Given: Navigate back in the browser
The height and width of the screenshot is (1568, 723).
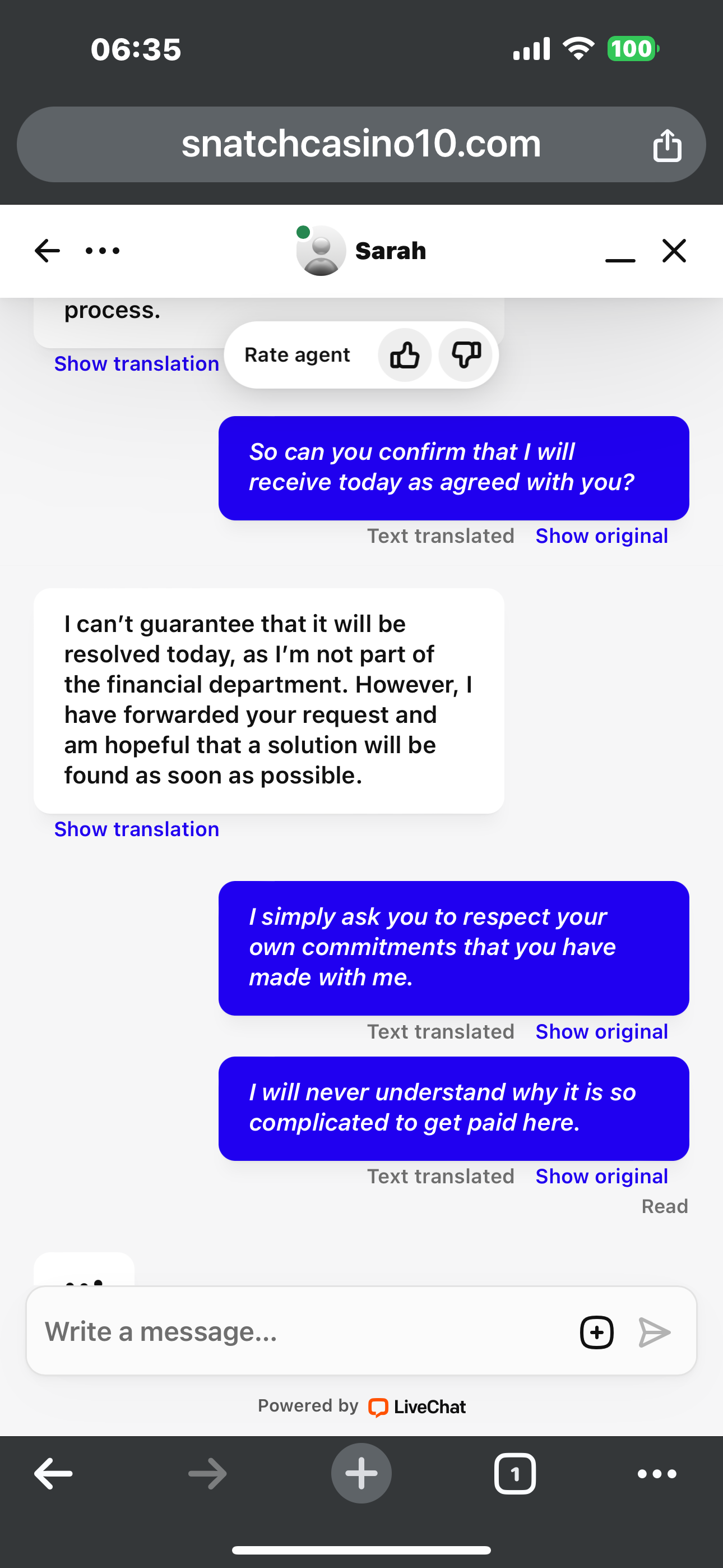Looking at the screenshot, I should (54, 1473).
